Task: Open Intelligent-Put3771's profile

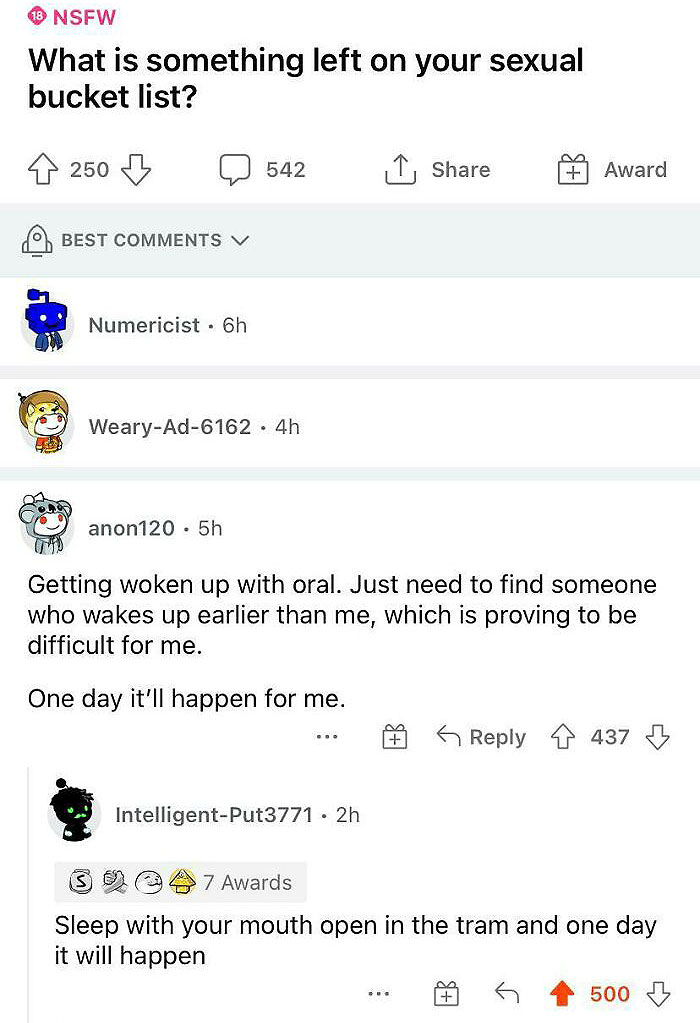Action: click(x=214, y=815)
